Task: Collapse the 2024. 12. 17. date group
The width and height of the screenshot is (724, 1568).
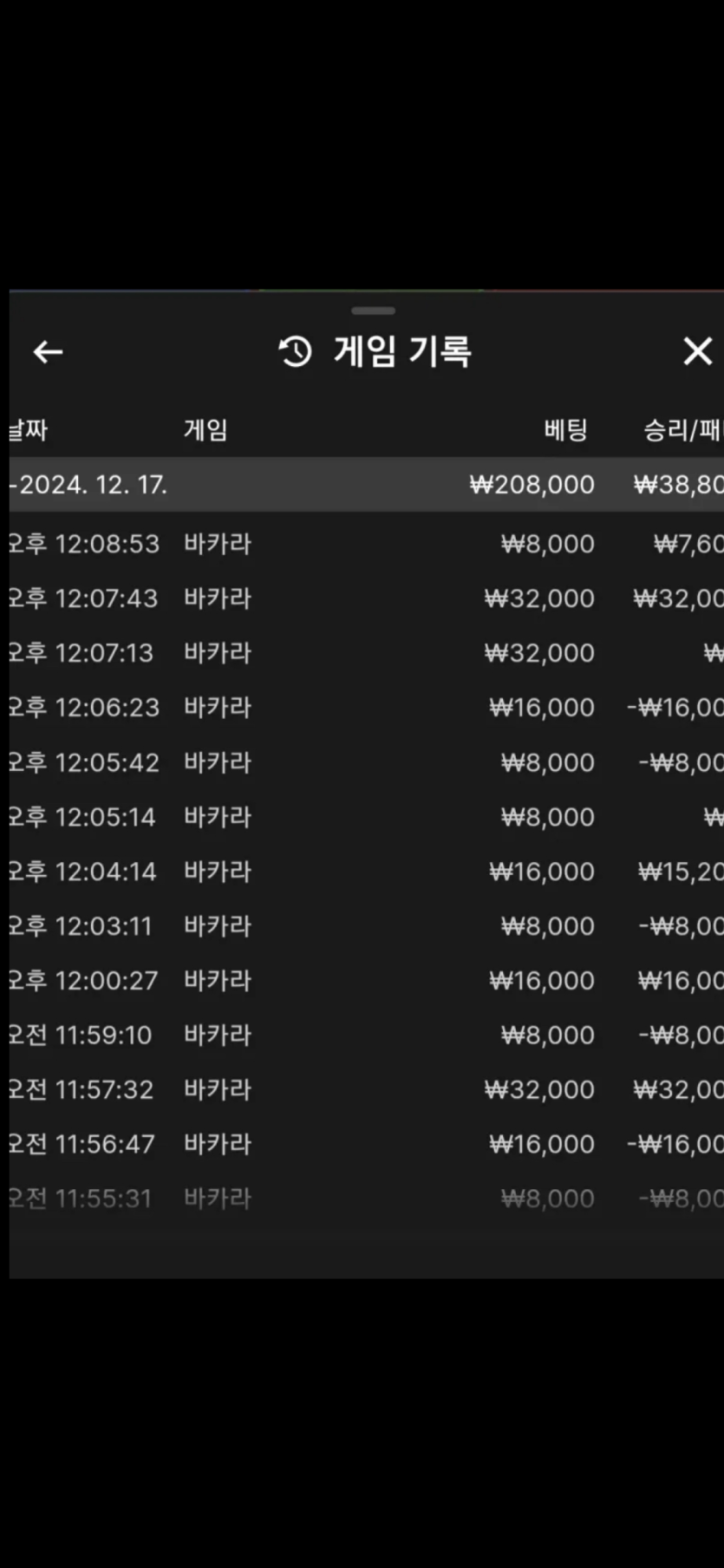Action: click(367, 484)
